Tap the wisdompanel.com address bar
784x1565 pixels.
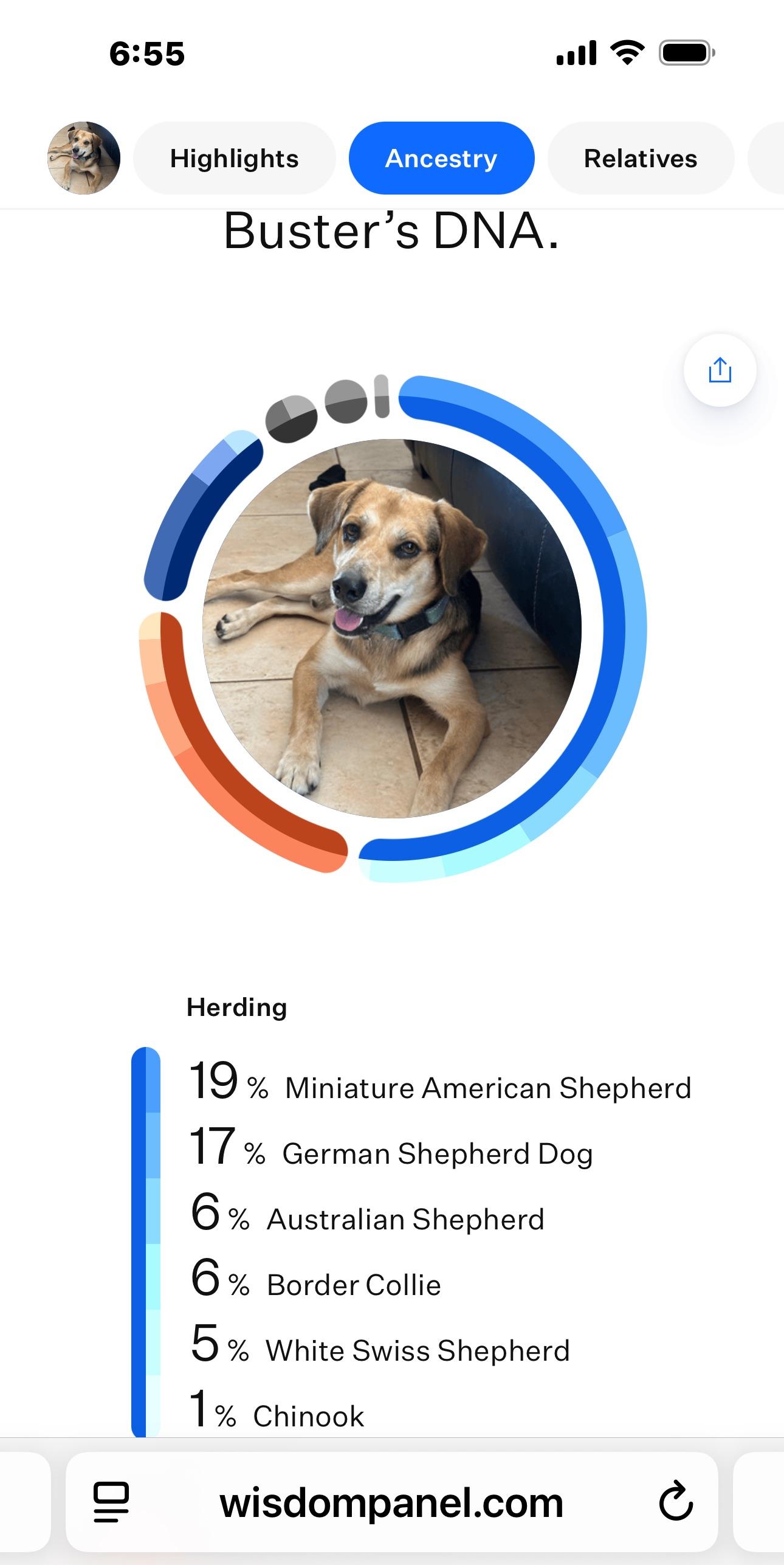[x=391, y=1502]
